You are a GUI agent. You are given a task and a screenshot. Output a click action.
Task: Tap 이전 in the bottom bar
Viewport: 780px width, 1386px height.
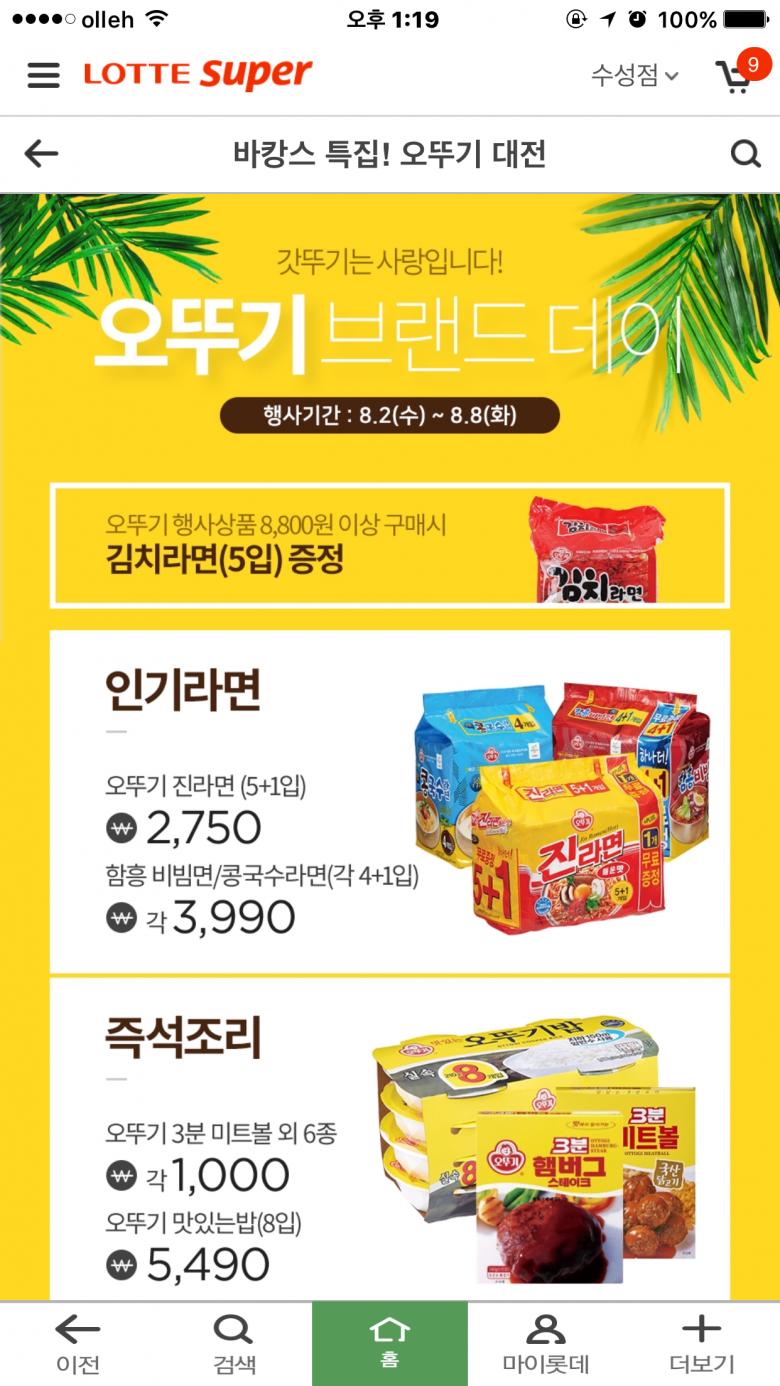pyautogui.click(x=78, y=1344)
